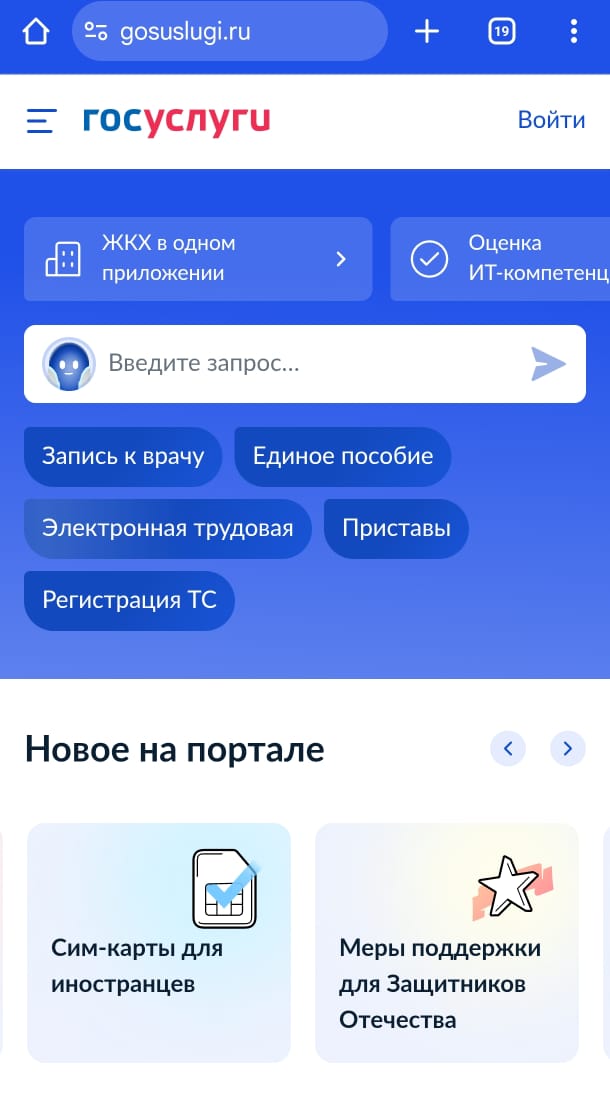Open the Оценка ИТ-компетенций banner
610x1111 pixels.
pyautogui.click(x=500, y=259)
